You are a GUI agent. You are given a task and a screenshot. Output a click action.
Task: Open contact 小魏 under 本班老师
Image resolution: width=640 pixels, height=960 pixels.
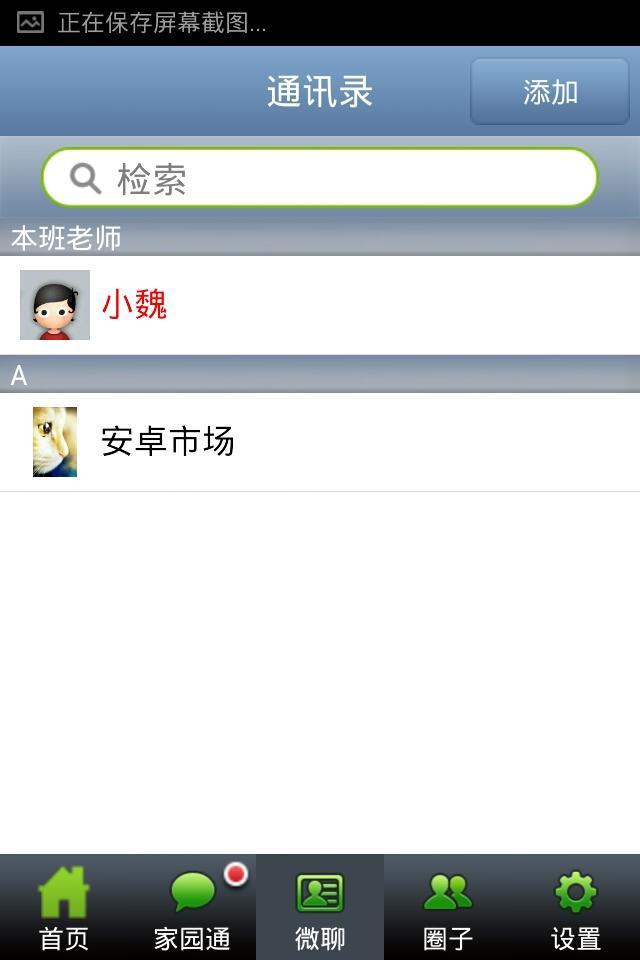tap(320, 305)
